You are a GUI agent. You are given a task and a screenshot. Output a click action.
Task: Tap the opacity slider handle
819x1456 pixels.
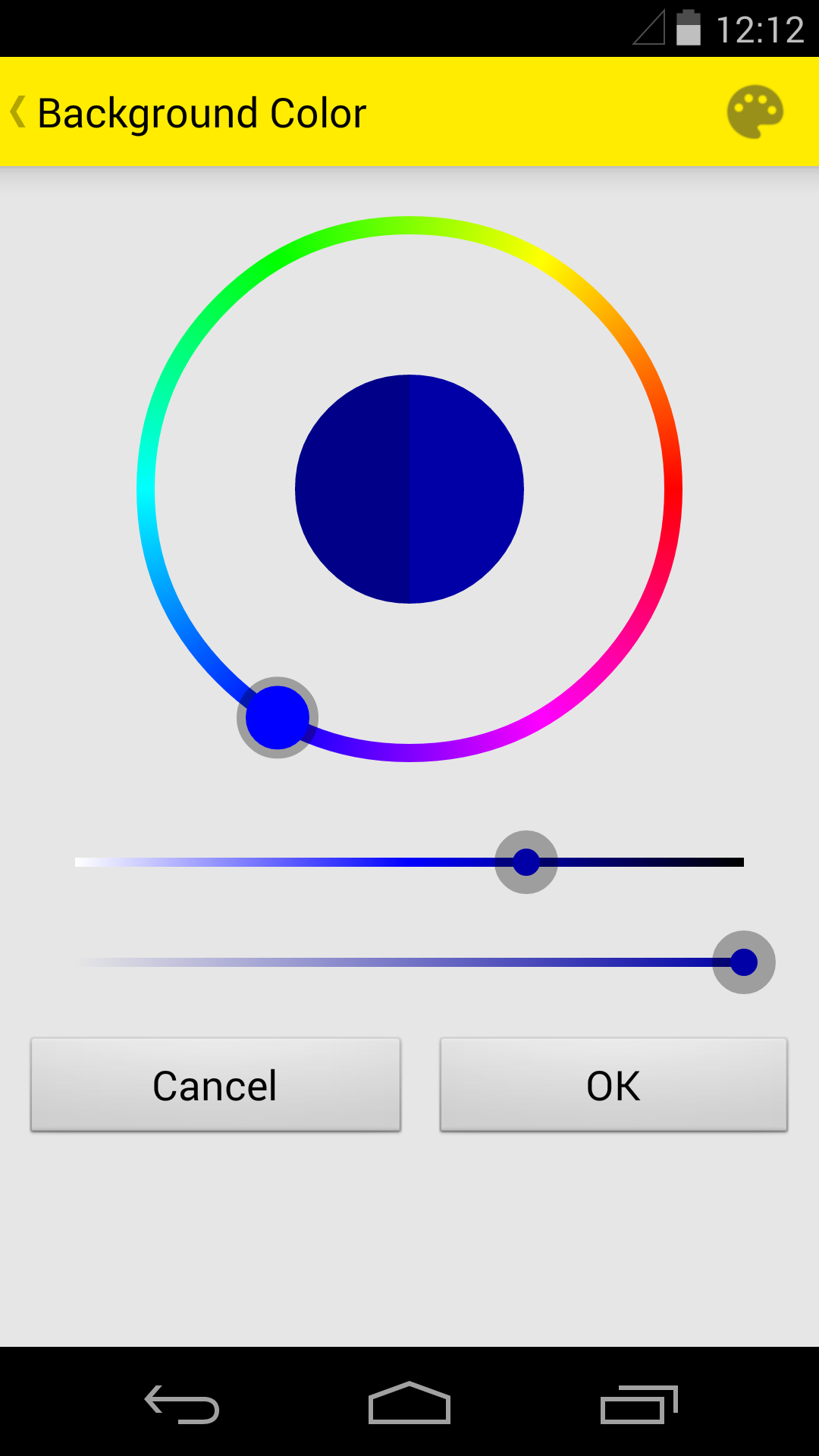(744, 962)
